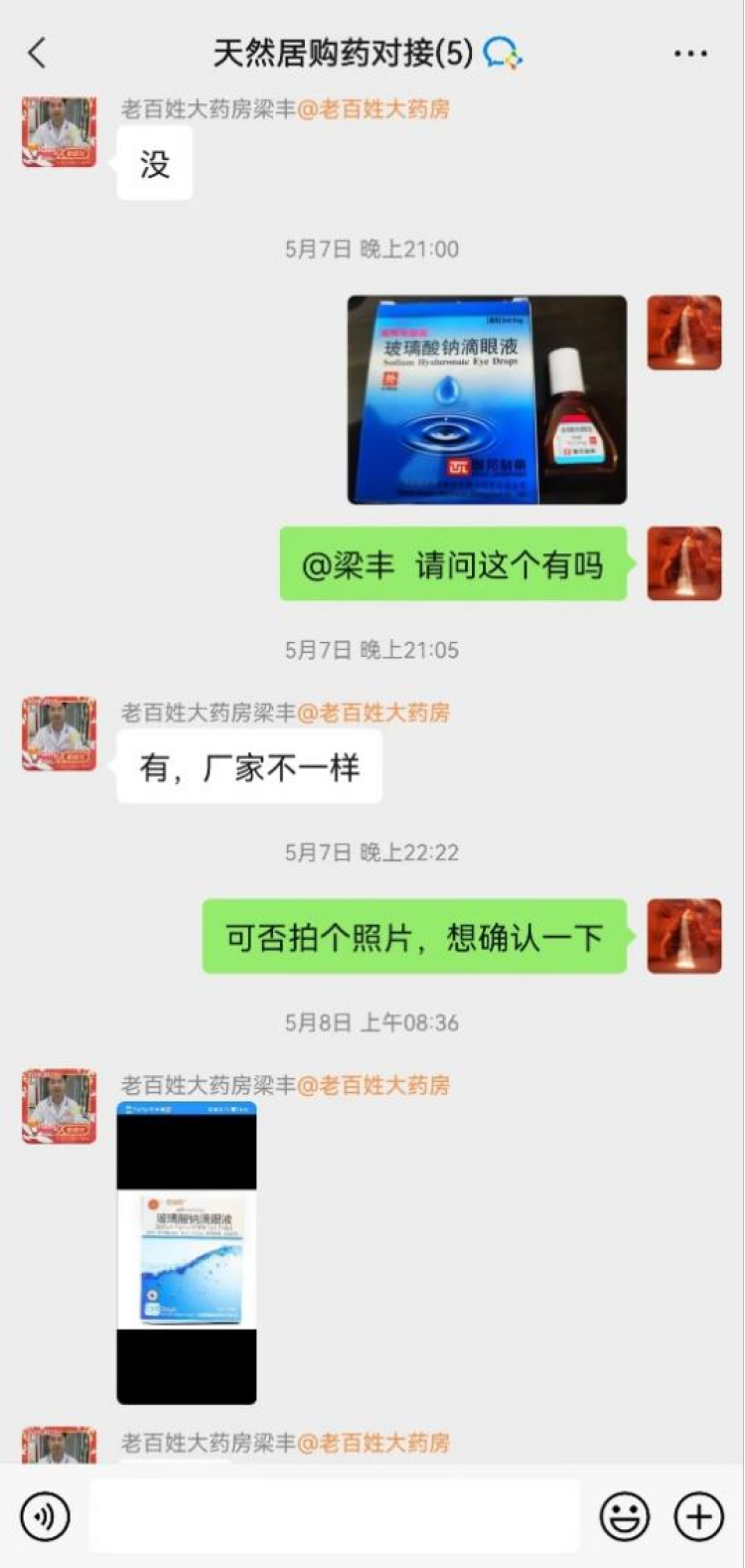View the sent blue eye drops photo
Screen dimensions: 745x1568
[x=487, y=399]
